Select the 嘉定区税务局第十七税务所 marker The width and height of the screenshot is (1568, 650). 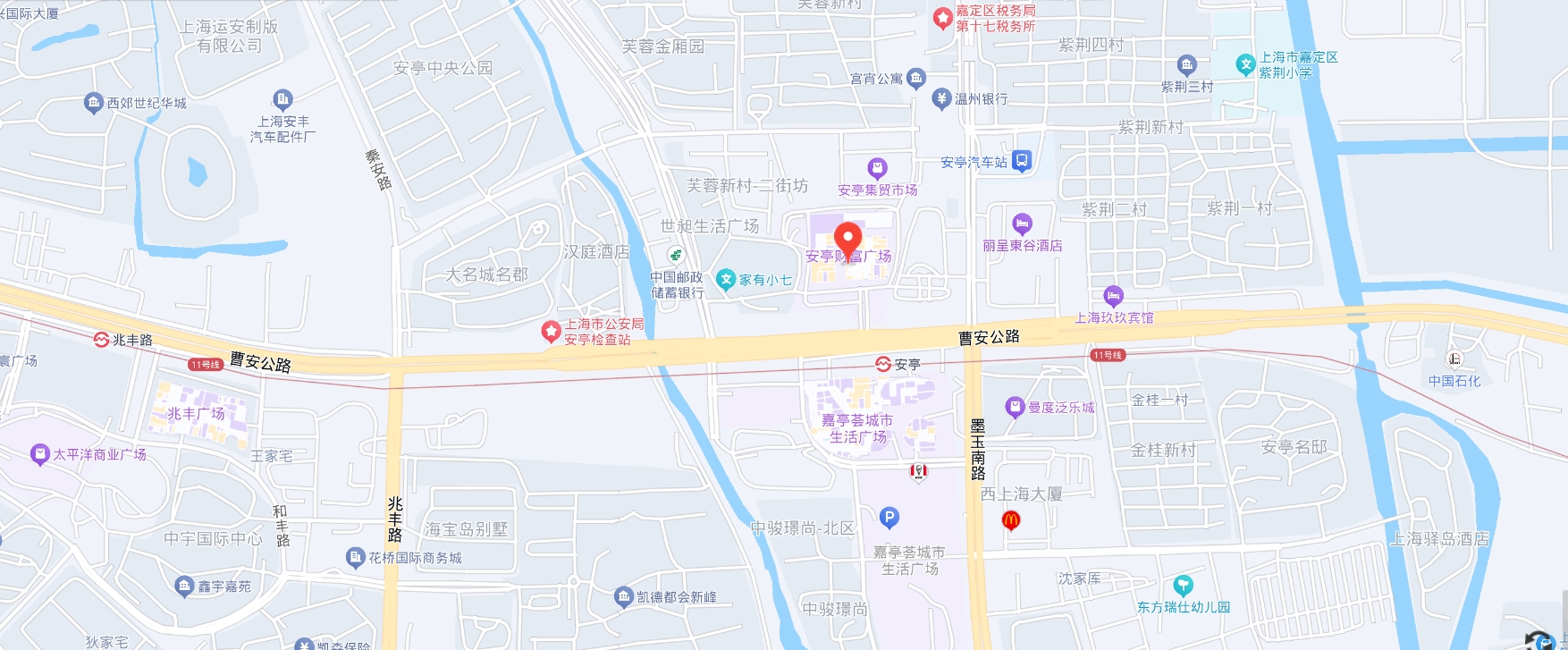coord(942,18)
